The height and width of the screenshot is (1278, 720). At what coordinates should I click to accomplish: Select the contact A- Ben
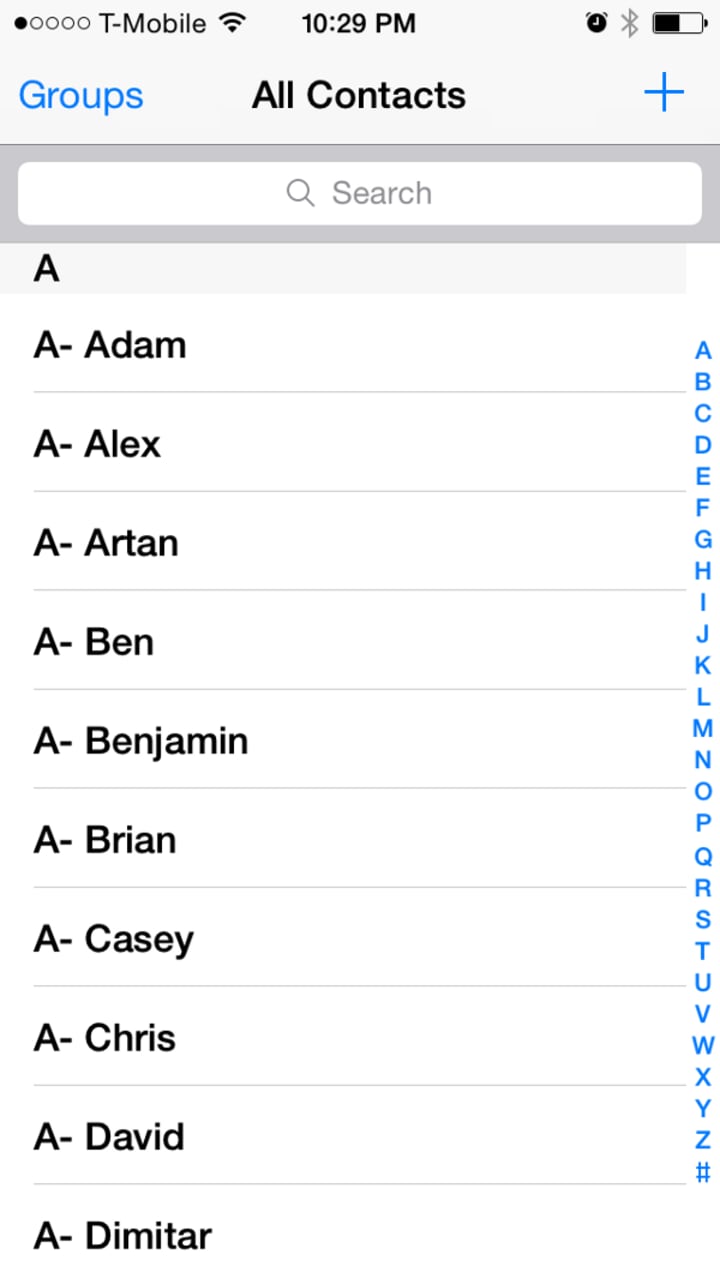(x=343, y=641)
